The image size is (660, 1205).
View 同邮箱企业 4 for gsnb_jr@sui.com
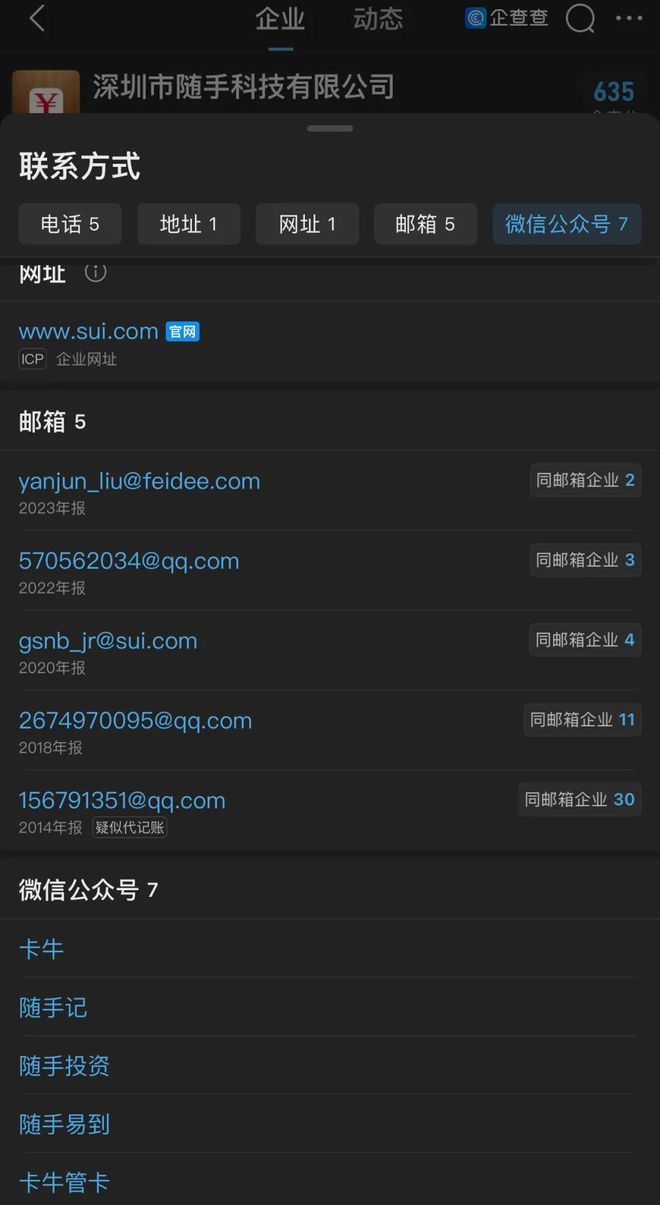(x=585, y=640)
